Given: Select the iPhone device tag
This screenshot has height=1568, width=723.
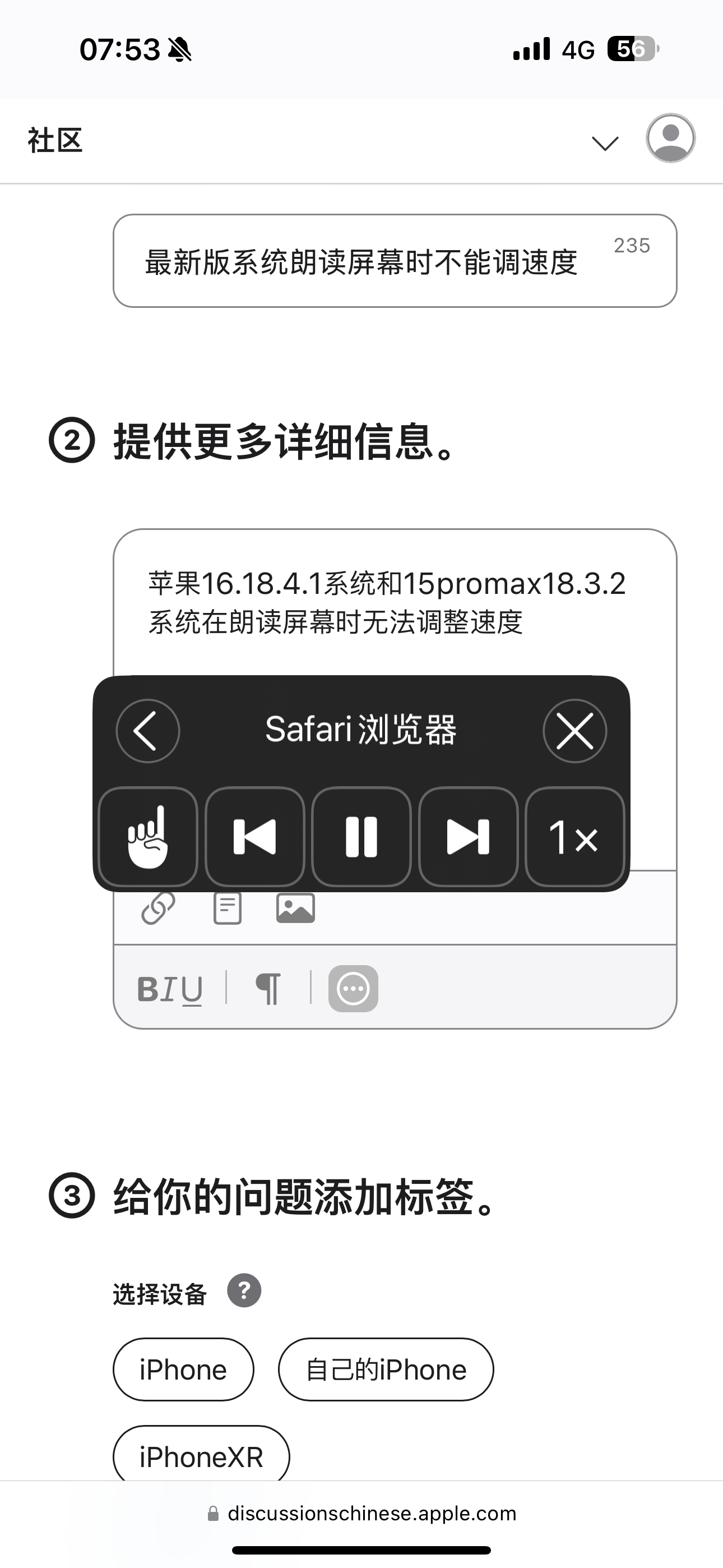Looking at the screenshot, I should [x=183, y=1369].
